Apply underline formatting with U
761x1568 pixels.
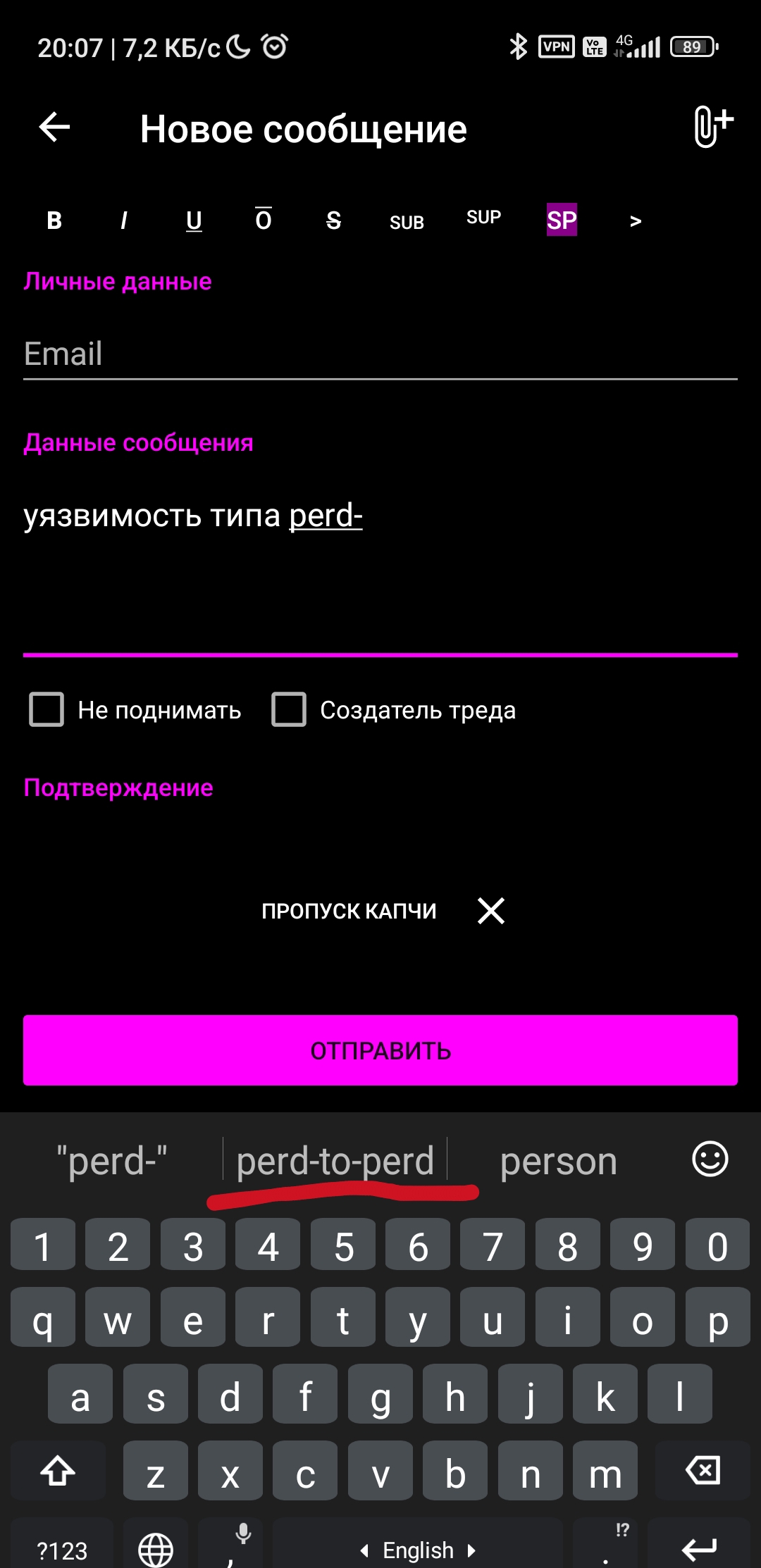[194, 220]
